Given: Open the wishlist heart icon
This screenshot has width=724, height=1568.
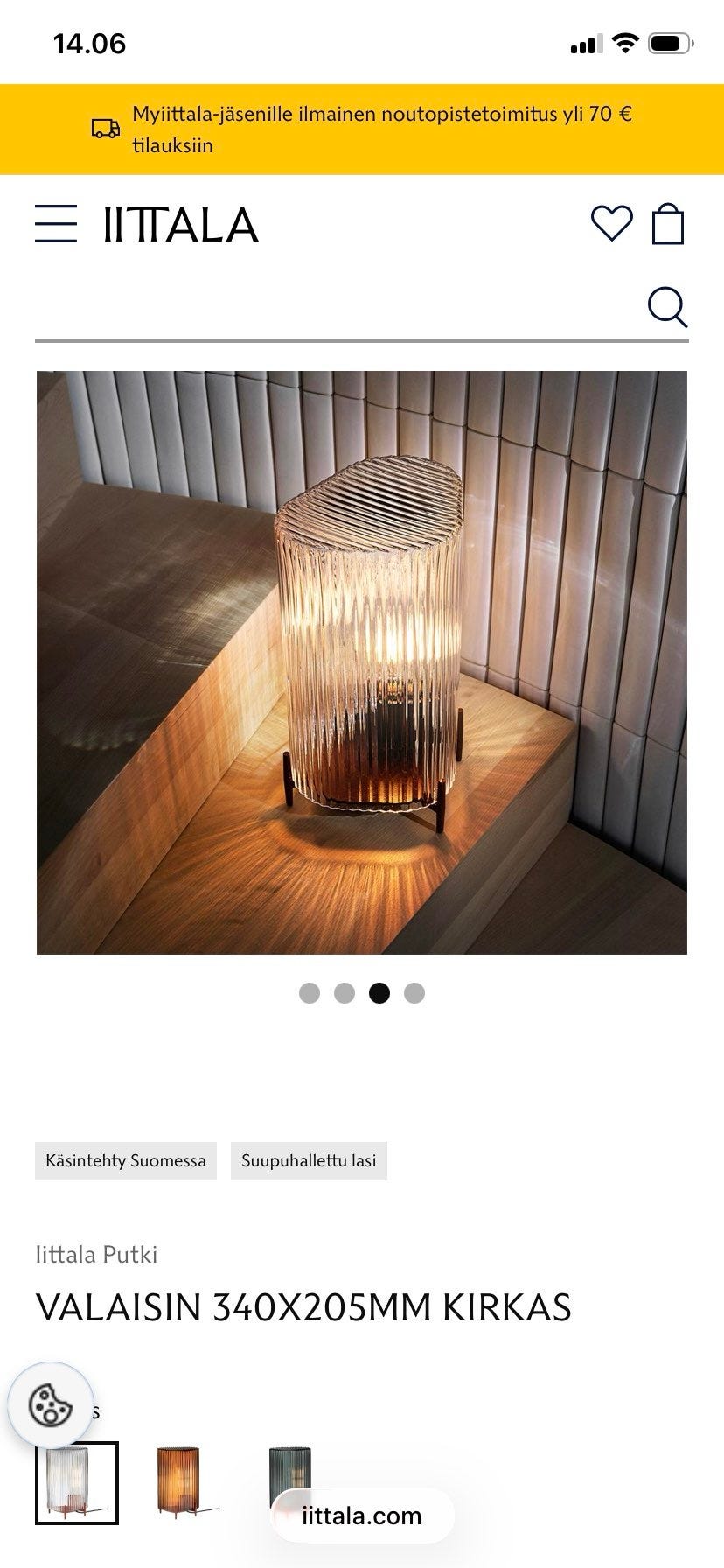Looking at the screenshot, I should (x=611, y=223).
